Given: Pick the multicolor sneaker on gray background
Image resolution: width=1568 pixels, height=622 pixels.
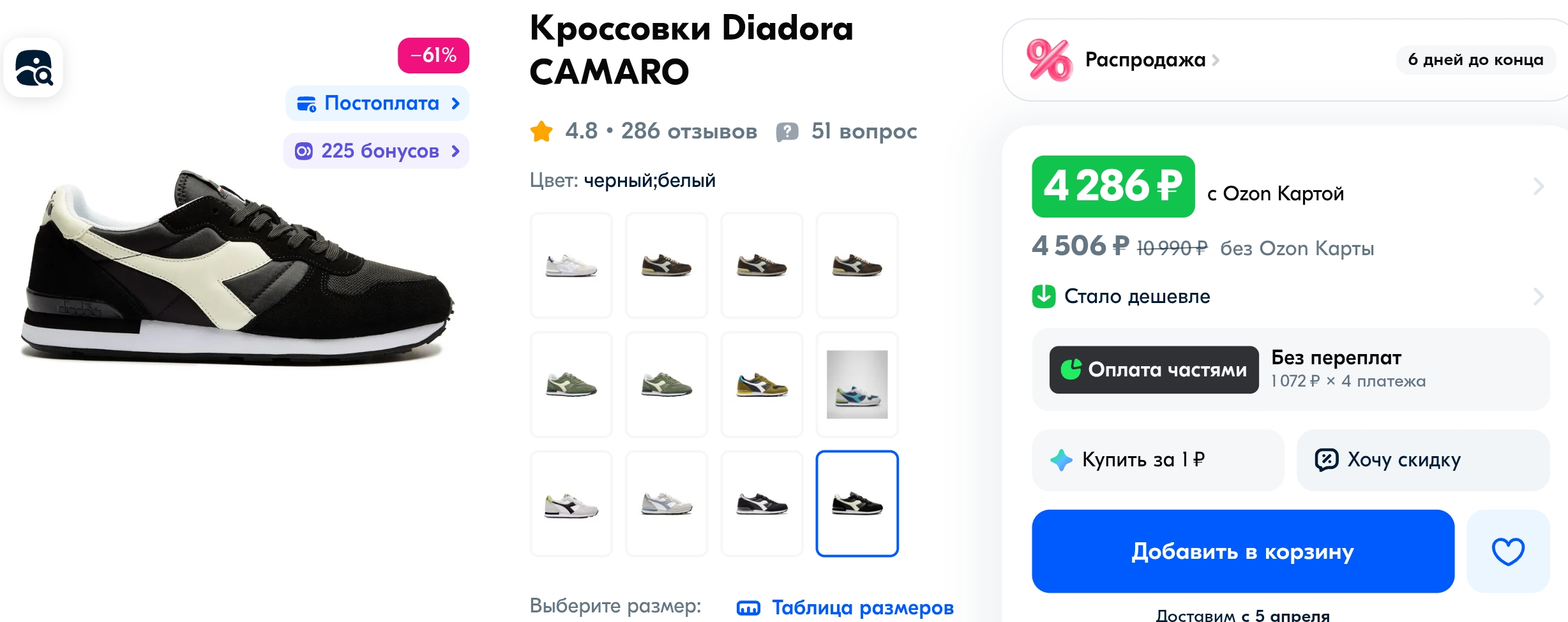Looking at the screenshot, I should (x=857, y=385).
